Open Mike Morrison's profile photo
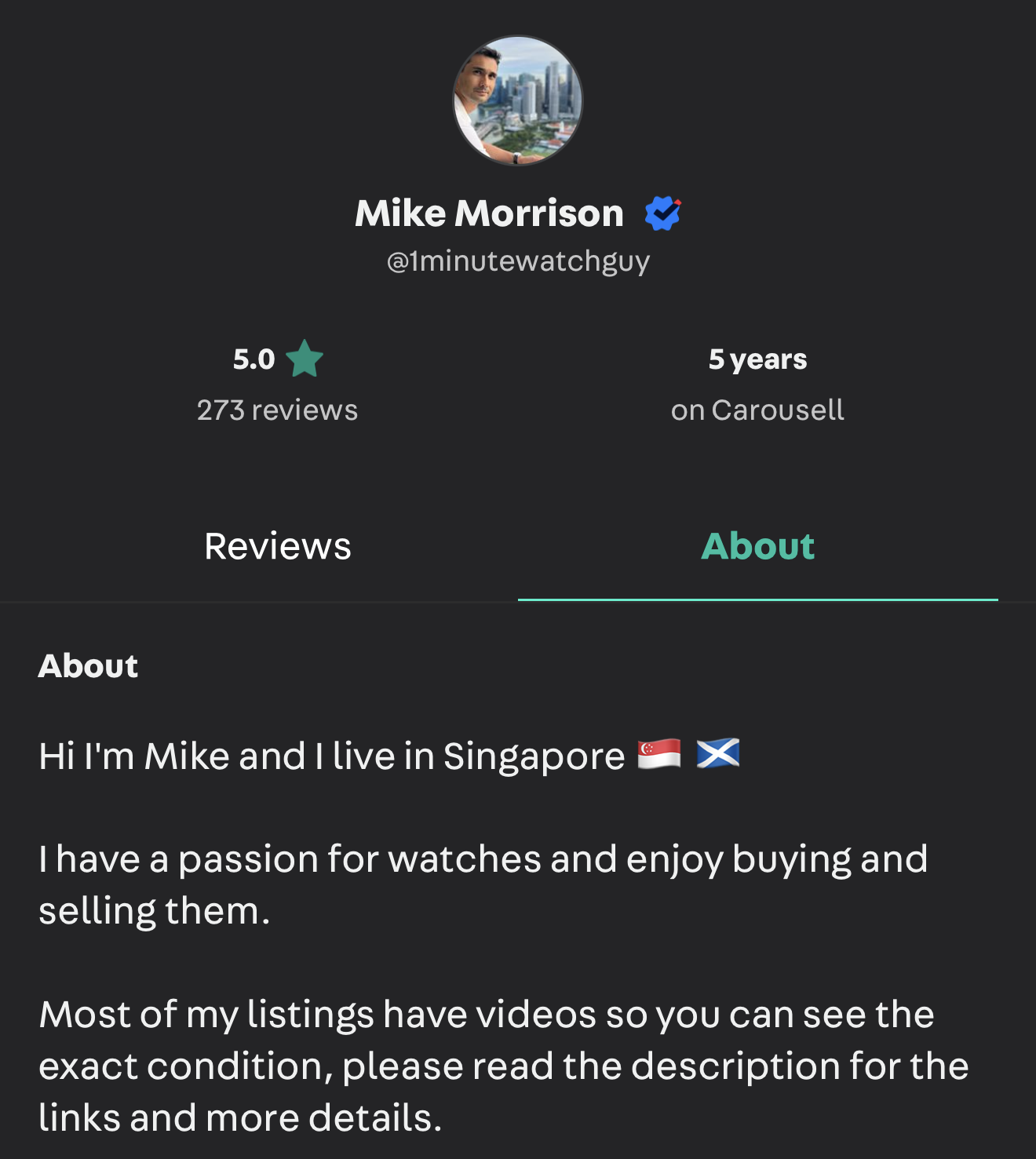Image resolution: width=1036 pixels, height=1159 pixels. 518,100
